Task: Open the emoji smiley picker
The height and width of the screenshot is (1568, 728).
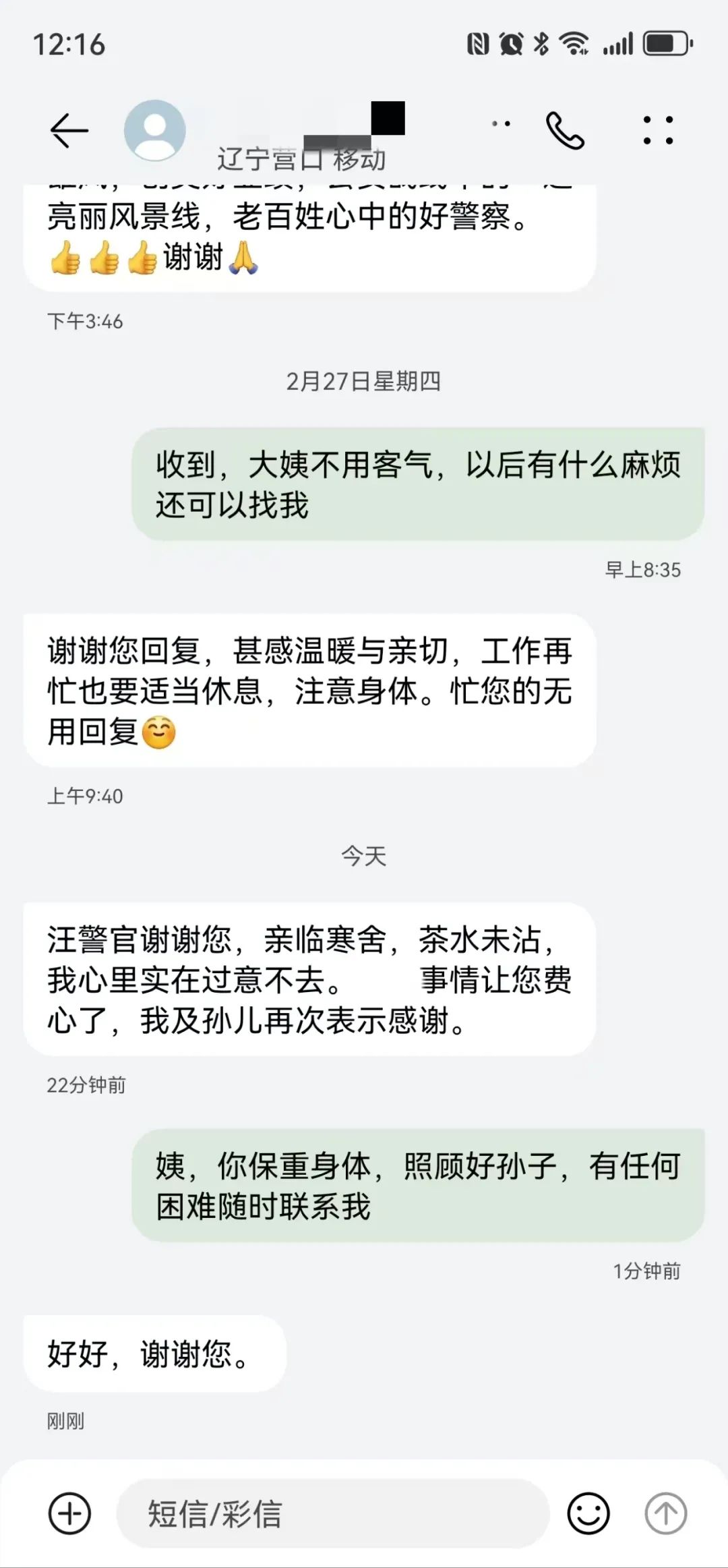Action: pos(588,1514)
